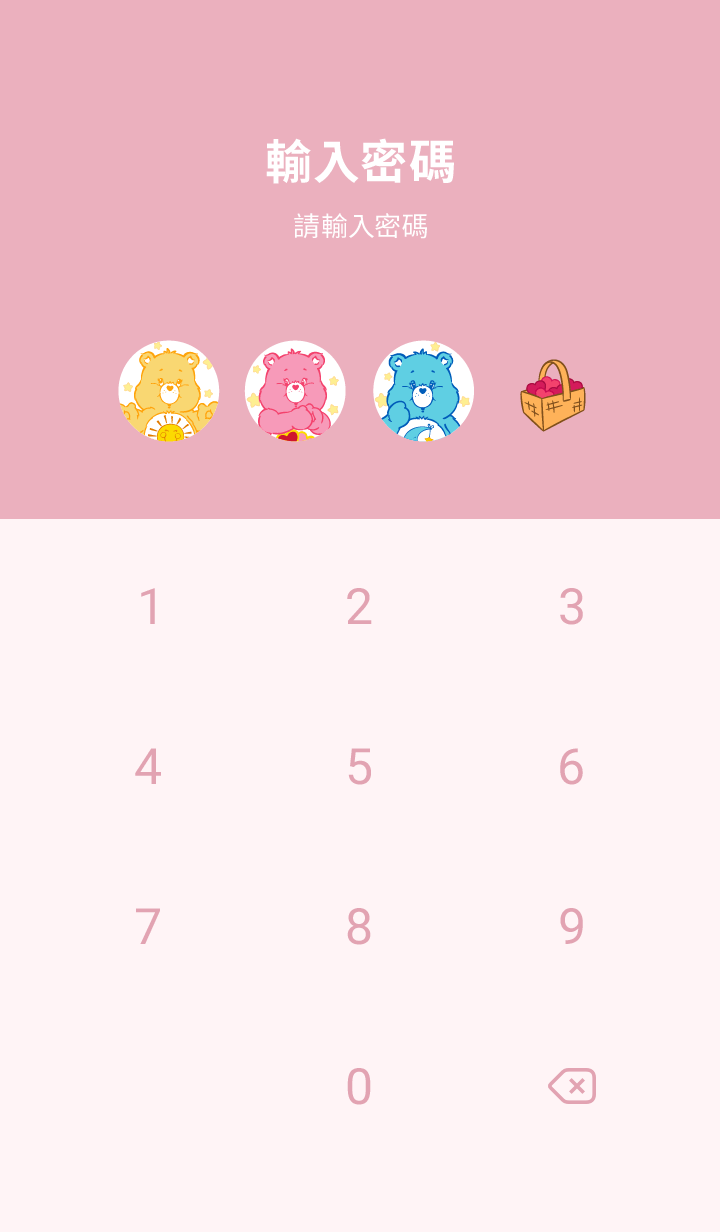The image size is (720, 1232).
Task: Enter digit 5 on the keypad
Action: tap(359, 767)
